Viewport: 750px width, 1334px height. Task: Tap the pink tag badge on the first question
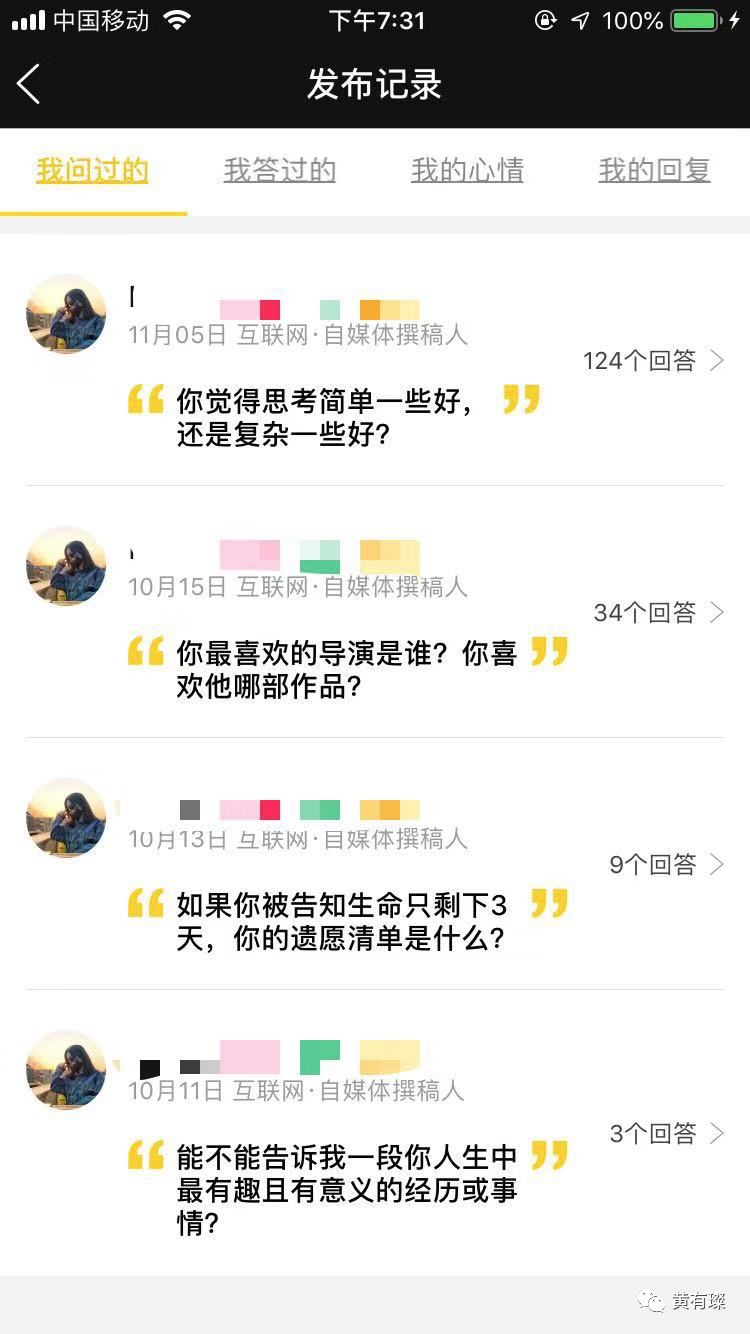[250, 309]
